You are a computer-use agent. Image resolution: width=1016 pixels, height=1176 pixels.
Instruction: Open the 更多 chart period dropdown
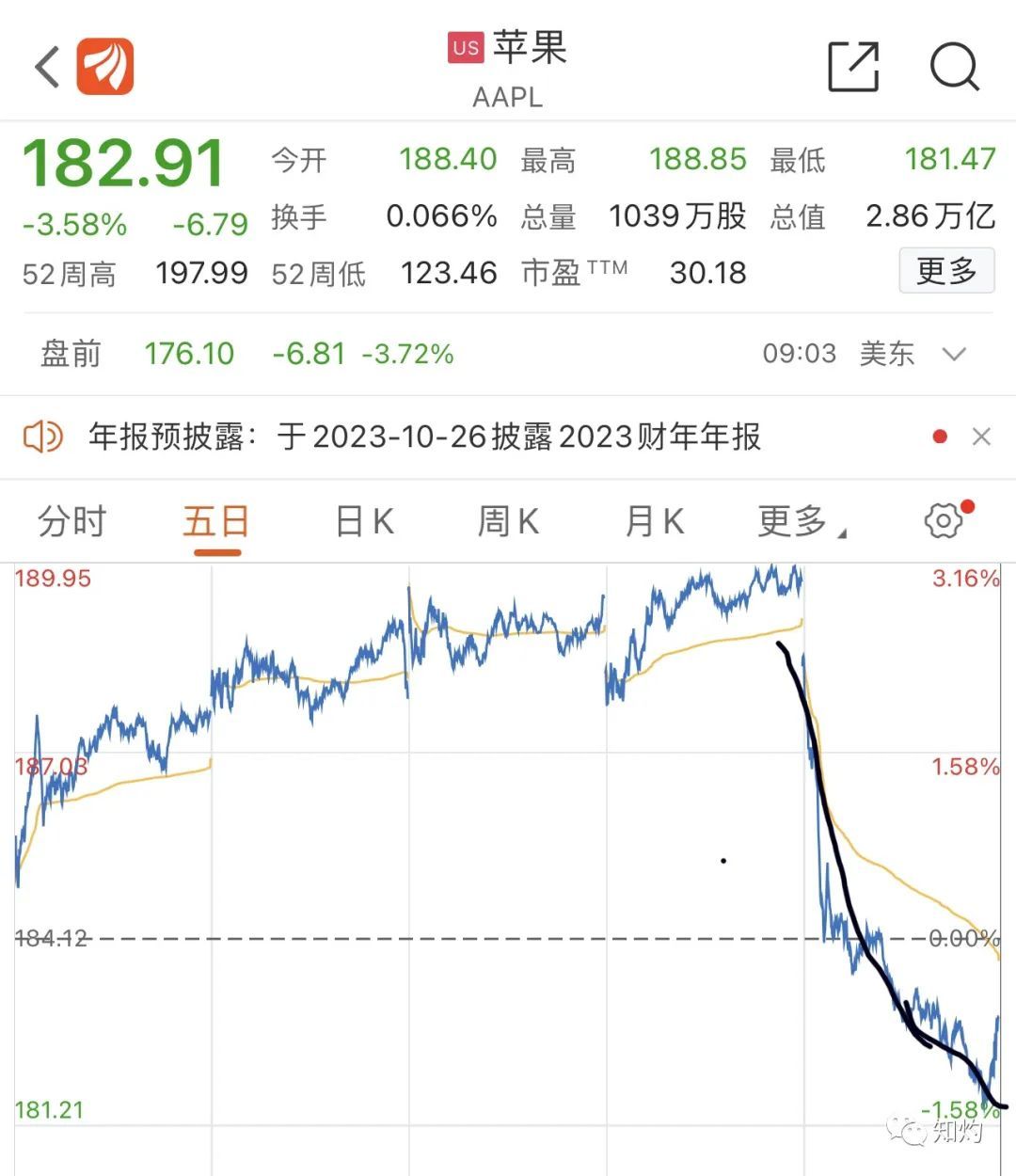tap(798, 521)
